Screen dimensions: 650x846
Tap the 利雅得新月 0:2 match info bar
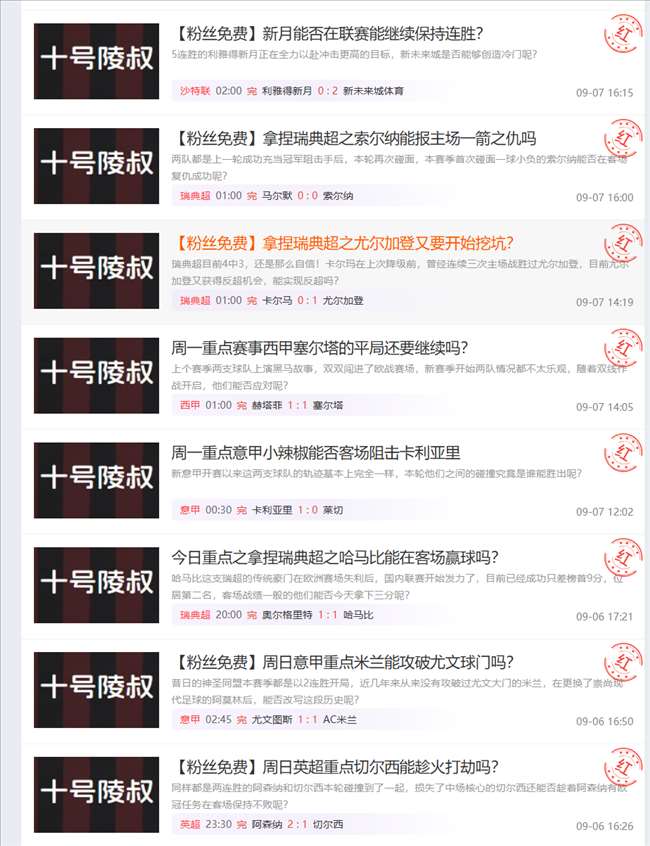click(x=292, y=91)
